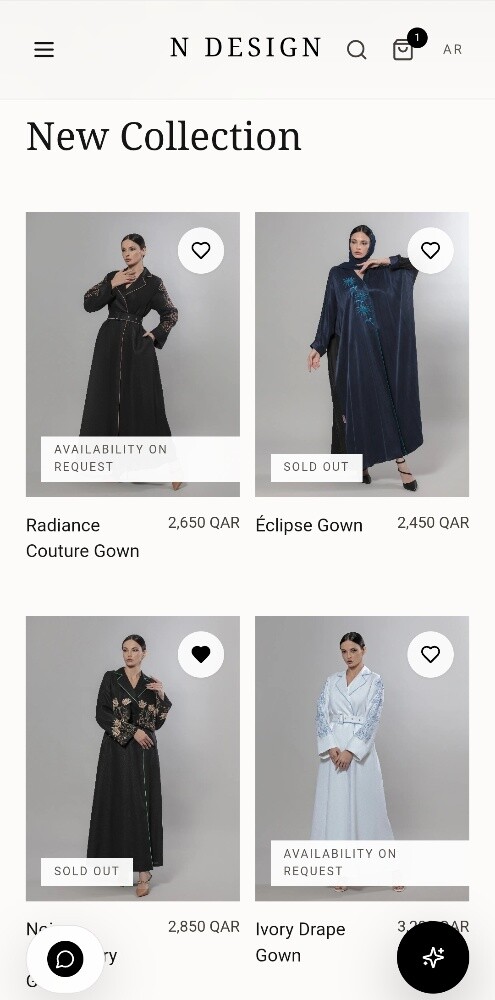Open the chat support bubble

click(x=65, y=959)
